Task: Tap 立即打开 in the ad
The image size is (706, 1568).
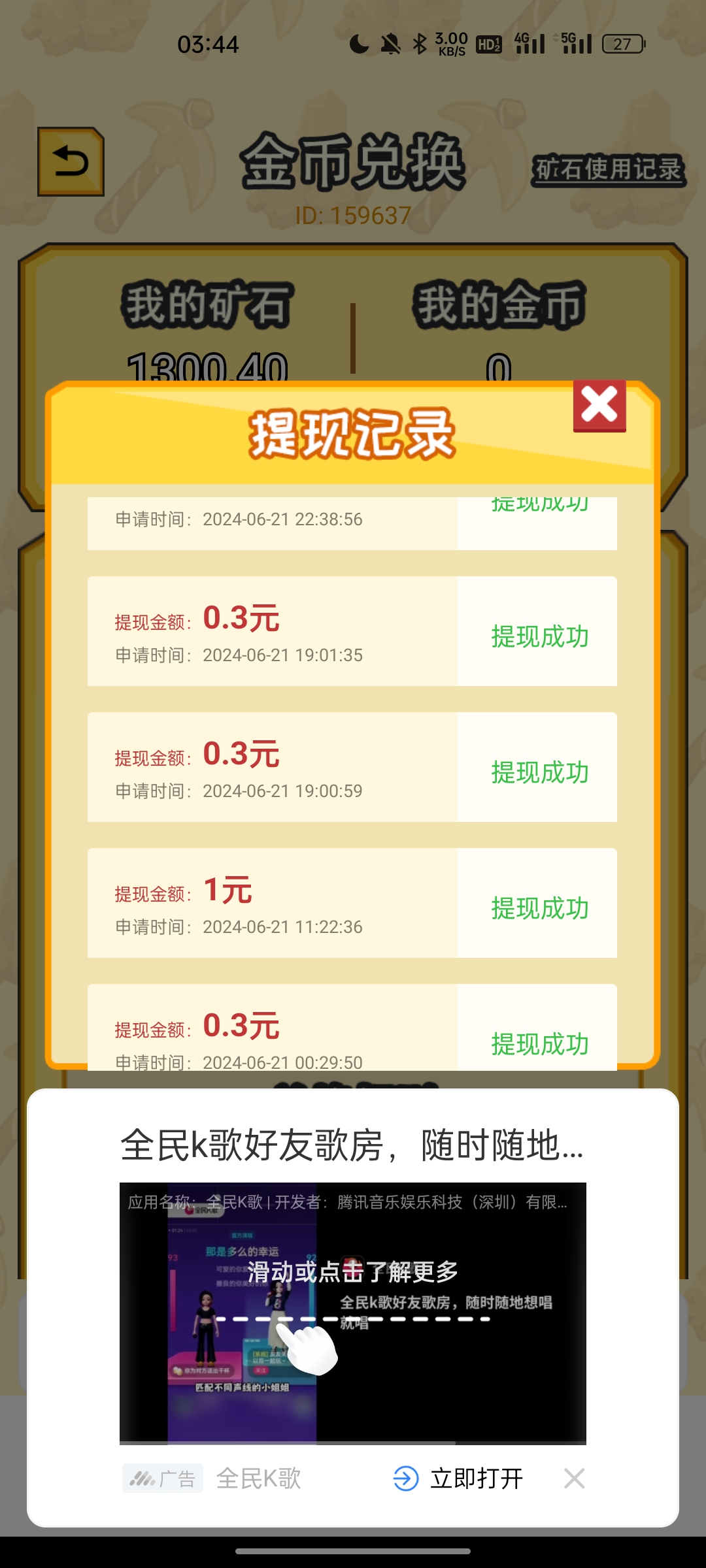Action: (x=458, y=1478)
